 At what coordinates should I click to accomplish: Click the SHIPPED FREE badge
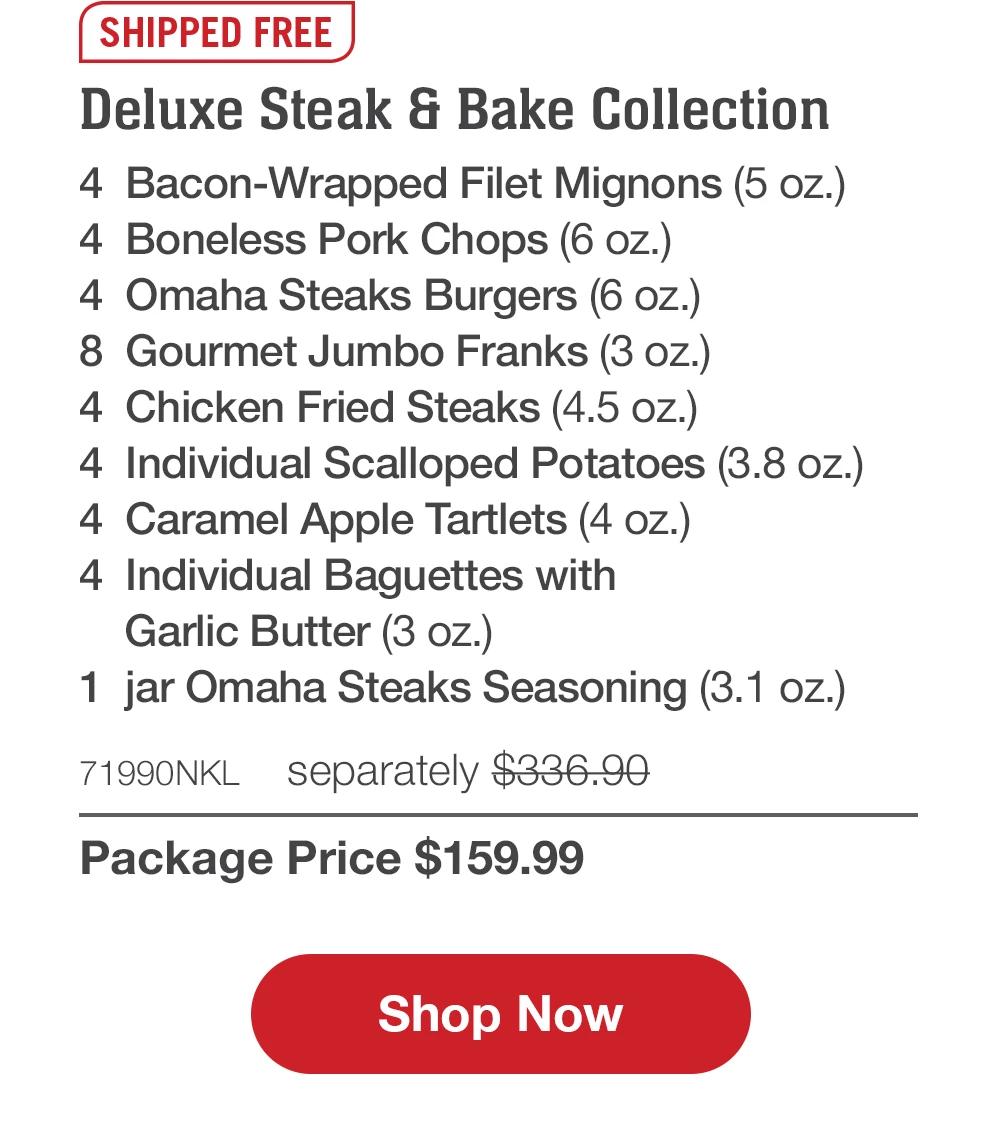click(216, 33)
